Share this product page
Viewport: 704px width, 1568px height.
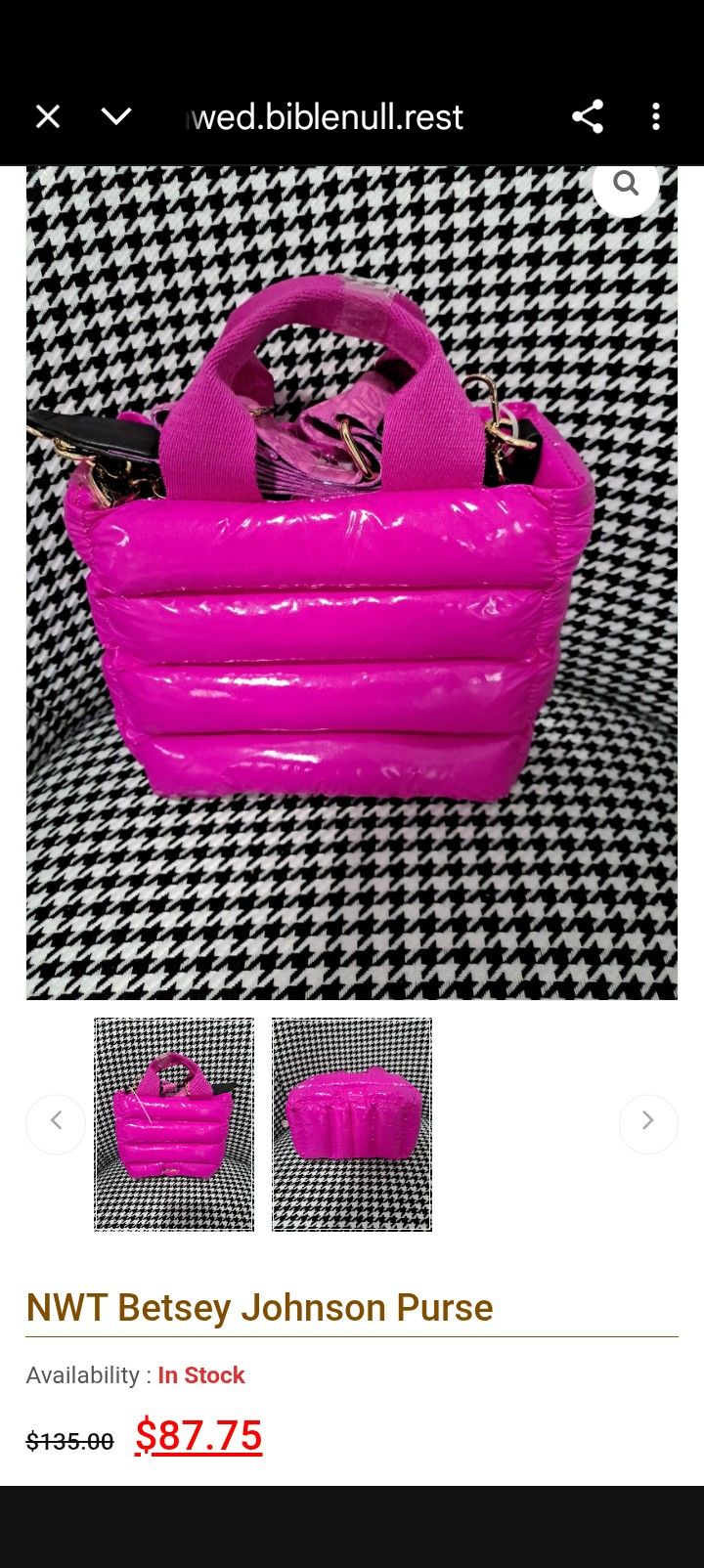pyautogui.click(x=588, y=117)
